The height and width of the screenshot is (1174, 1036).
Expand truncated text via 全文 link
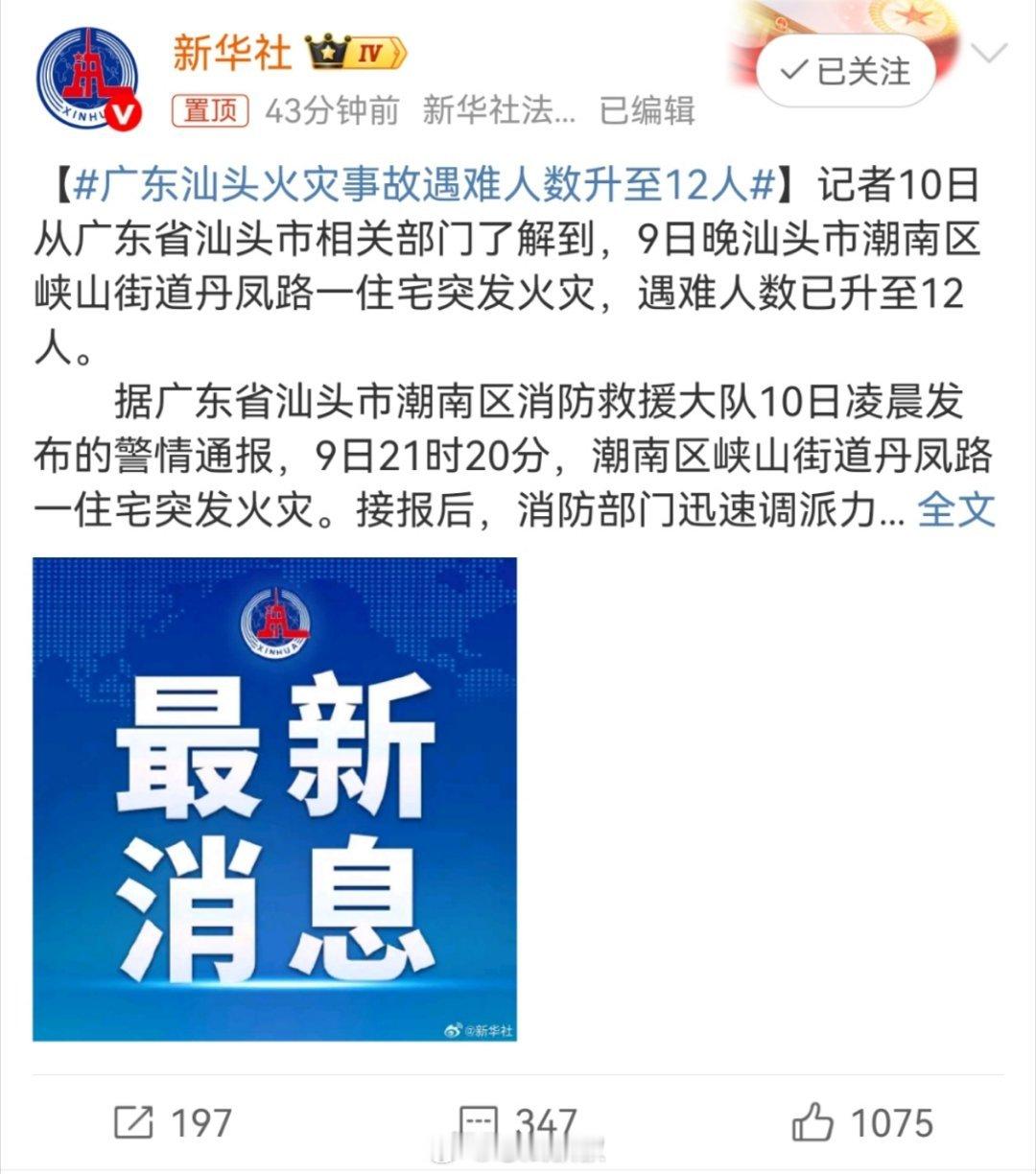click(x=955, y=512)
